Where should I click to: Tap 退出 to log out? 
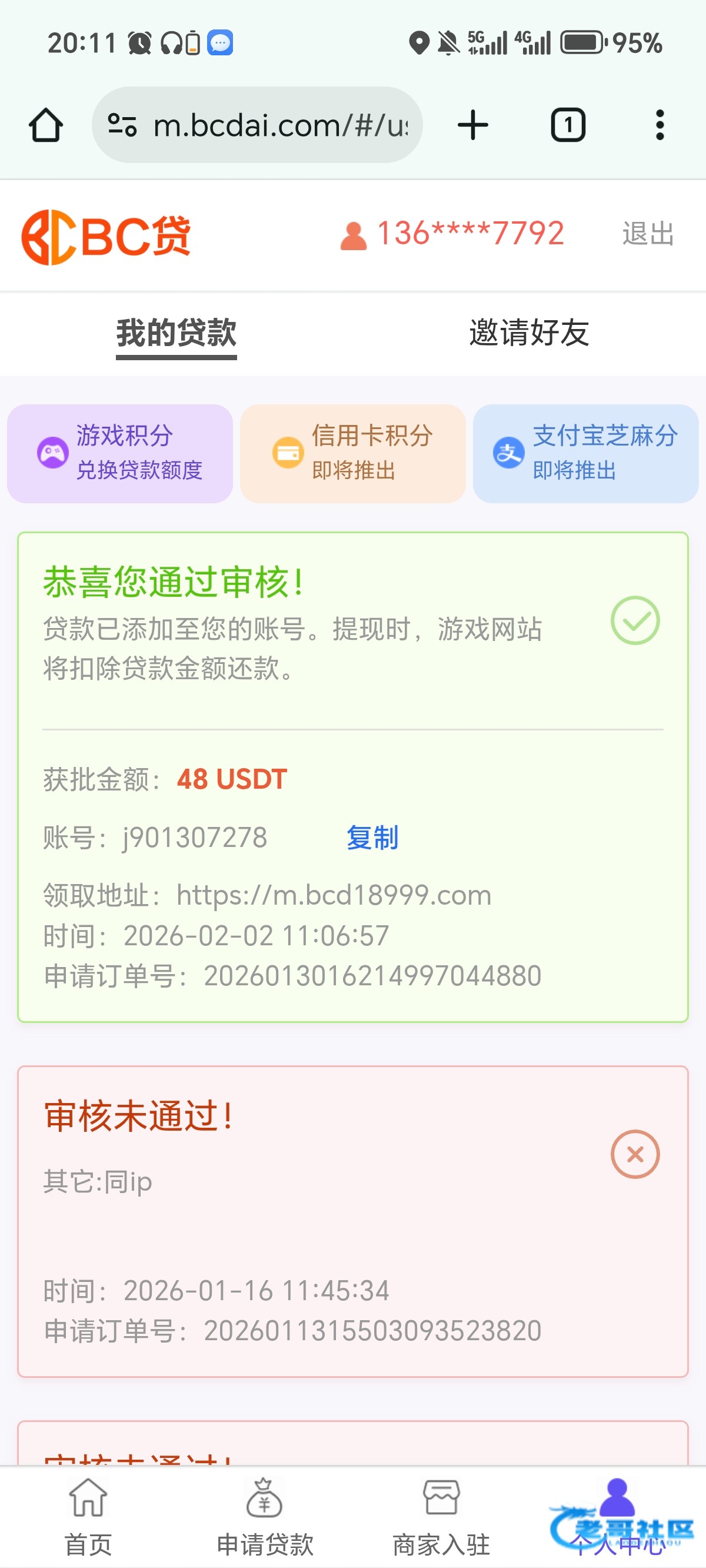(648, 234)
